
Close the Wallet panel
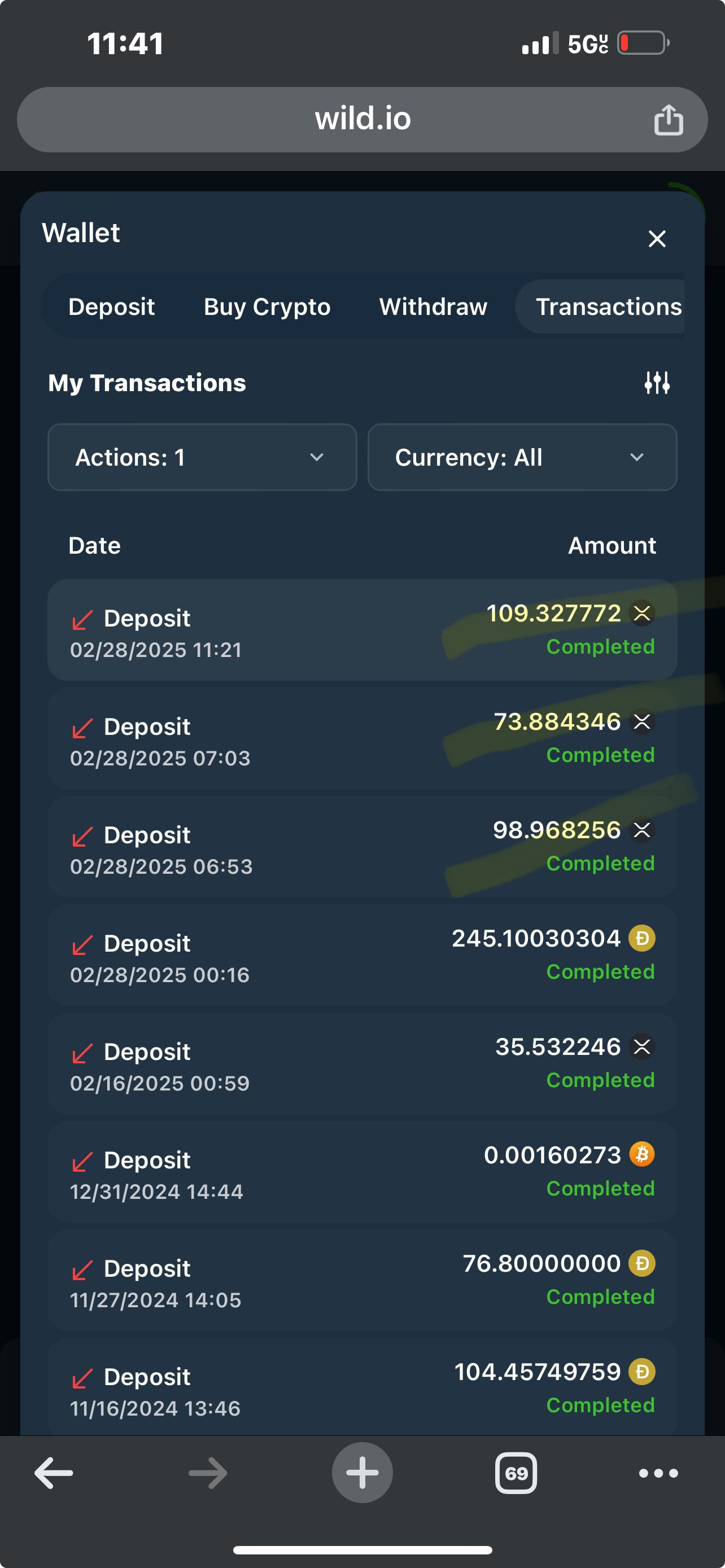657,239
